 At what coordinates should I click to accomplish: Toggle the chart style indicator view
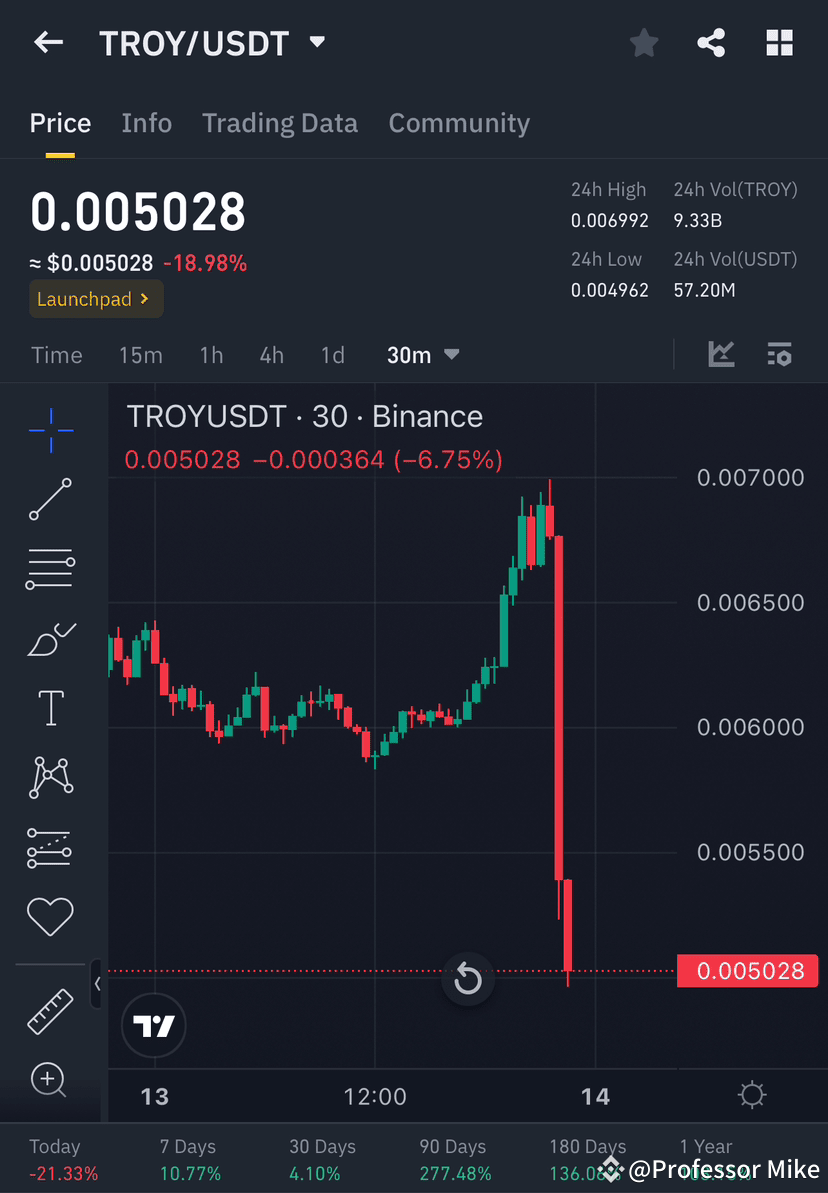click(x=721, y=354)
